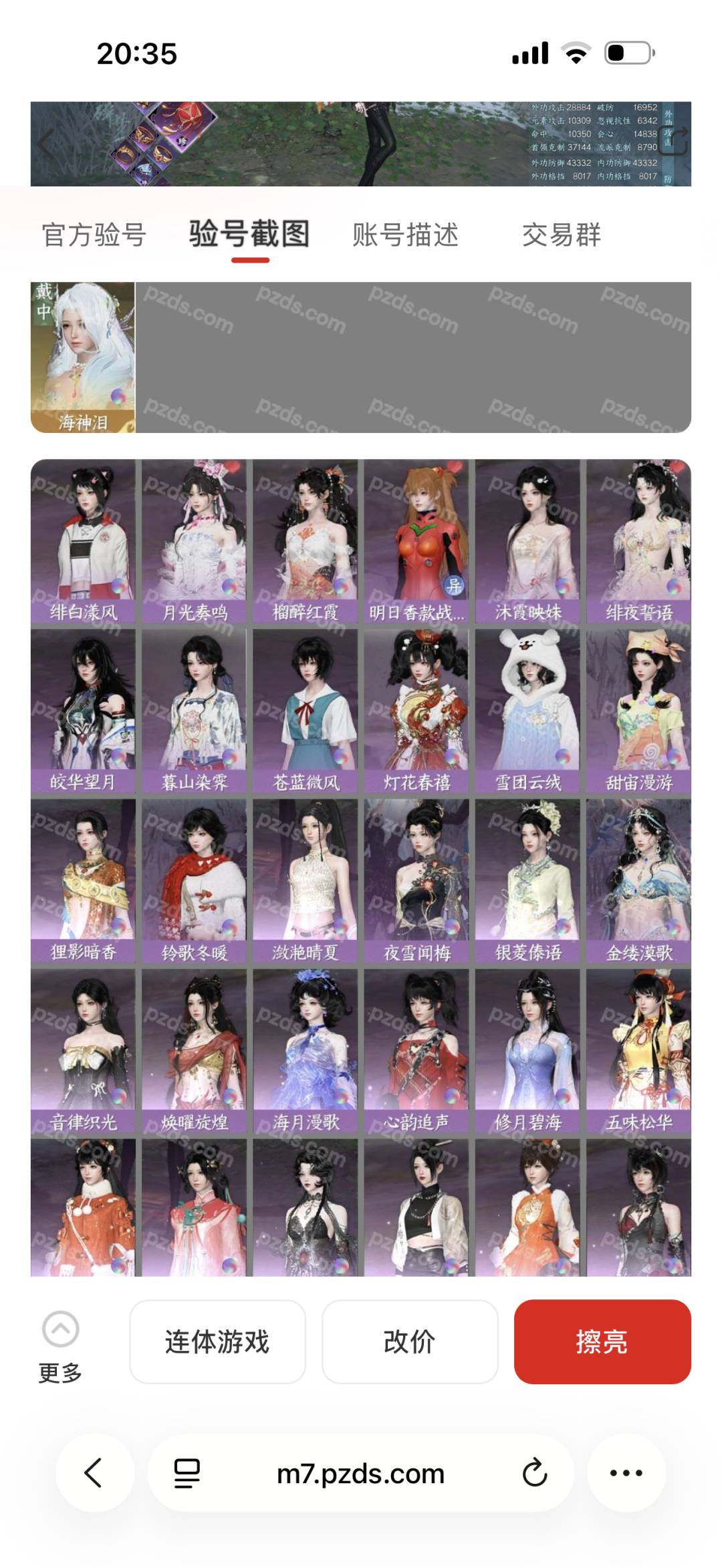
Task: Open the browser page format menu
Action: (187, 1472)
